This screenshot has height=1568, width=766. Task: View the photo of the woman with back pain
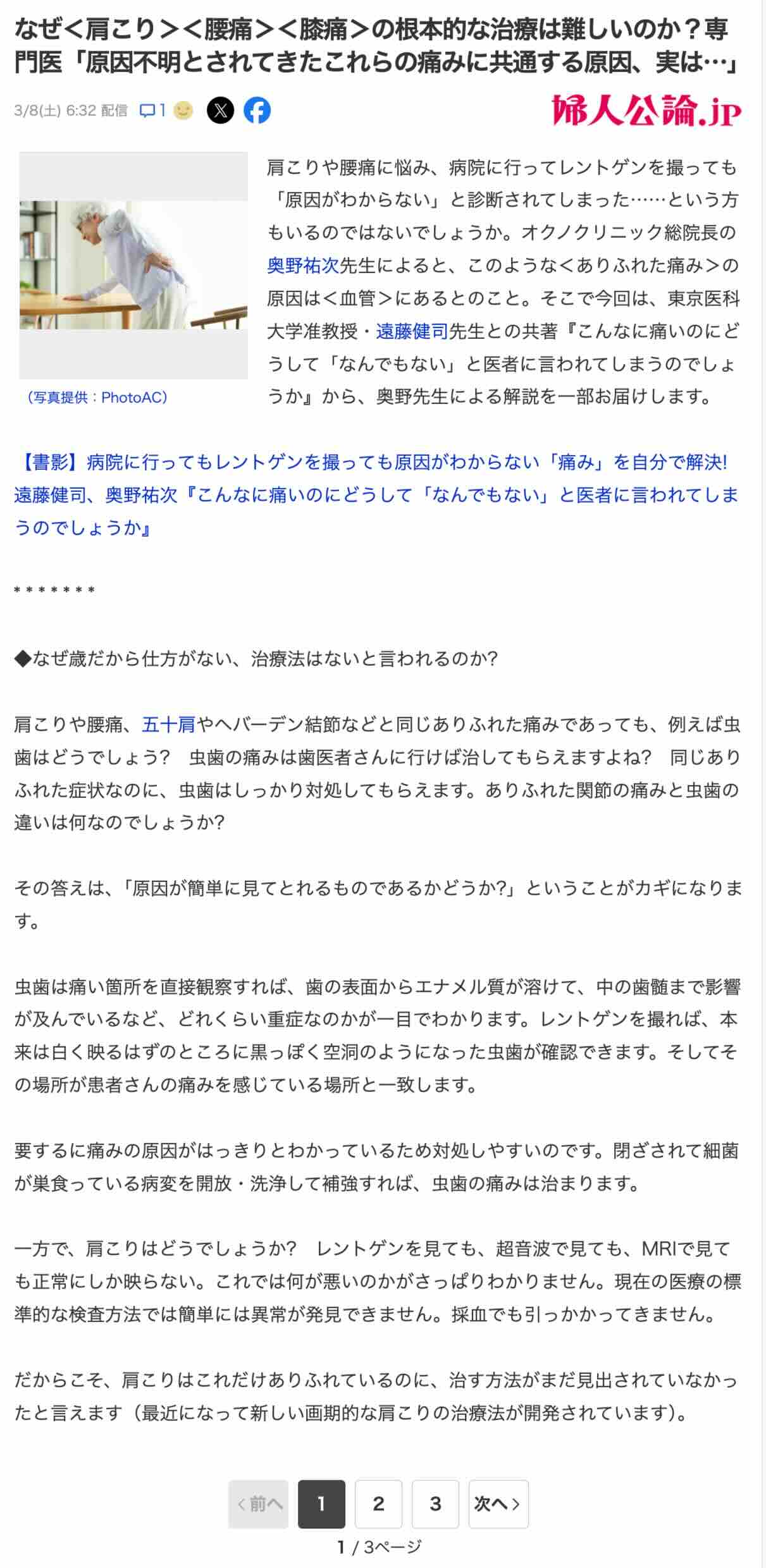click(133, 266)
